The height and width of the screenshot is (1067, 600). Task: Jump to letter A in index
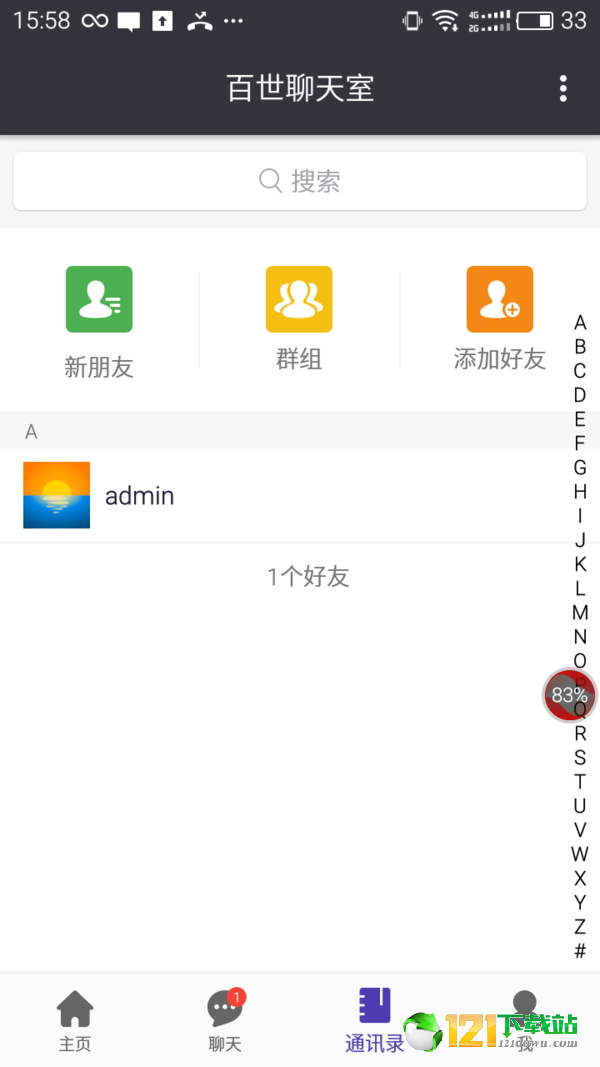pos(580,323)
